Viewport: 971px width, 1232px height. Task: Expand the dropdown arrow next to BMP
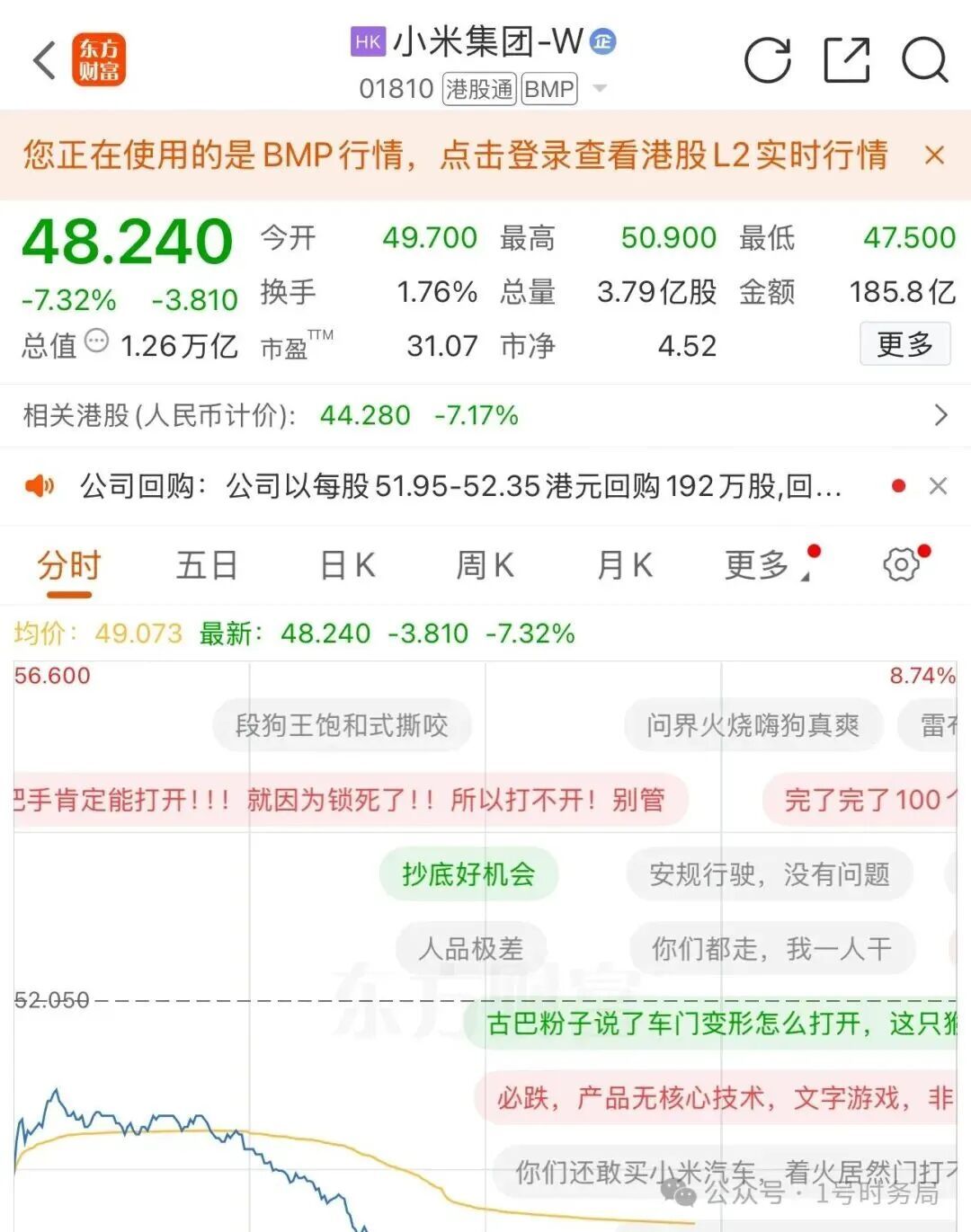[600, 89]
